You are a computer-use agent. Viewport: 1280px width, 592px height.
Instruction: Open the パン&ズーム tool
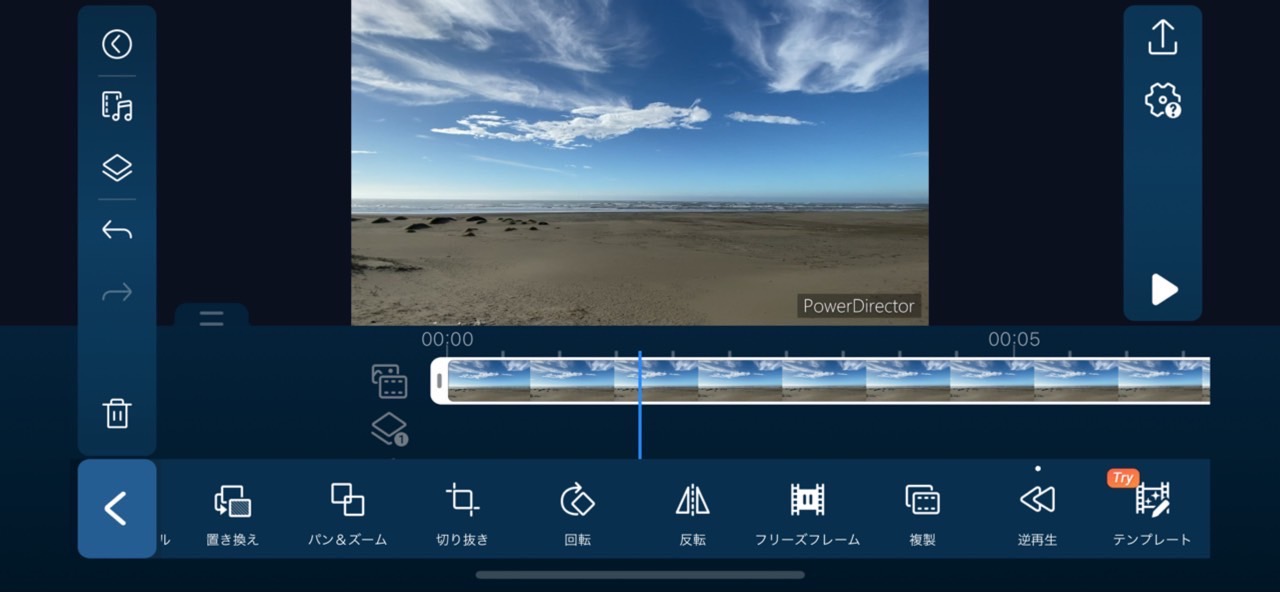tap(347, 512)
